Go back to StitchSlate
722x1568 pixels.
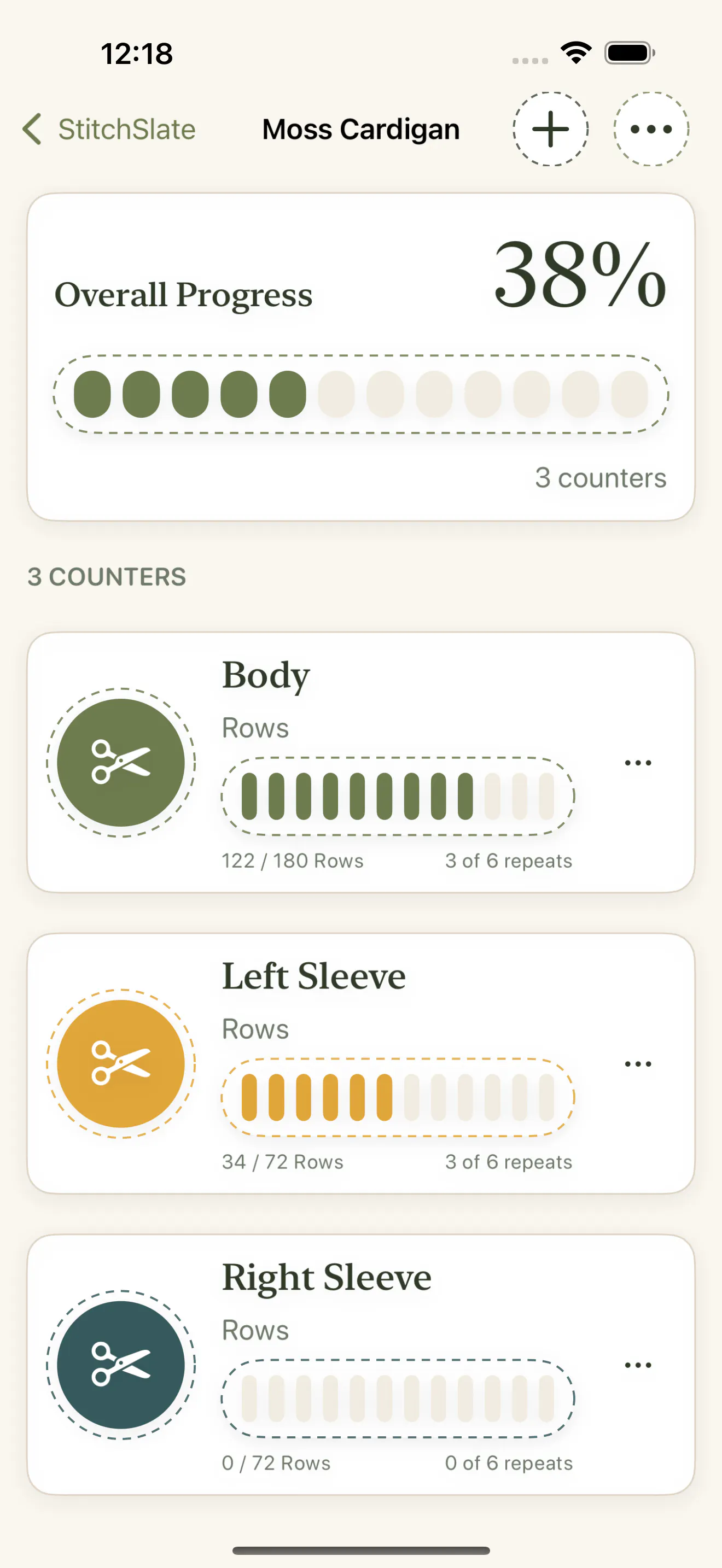[109, 129]
